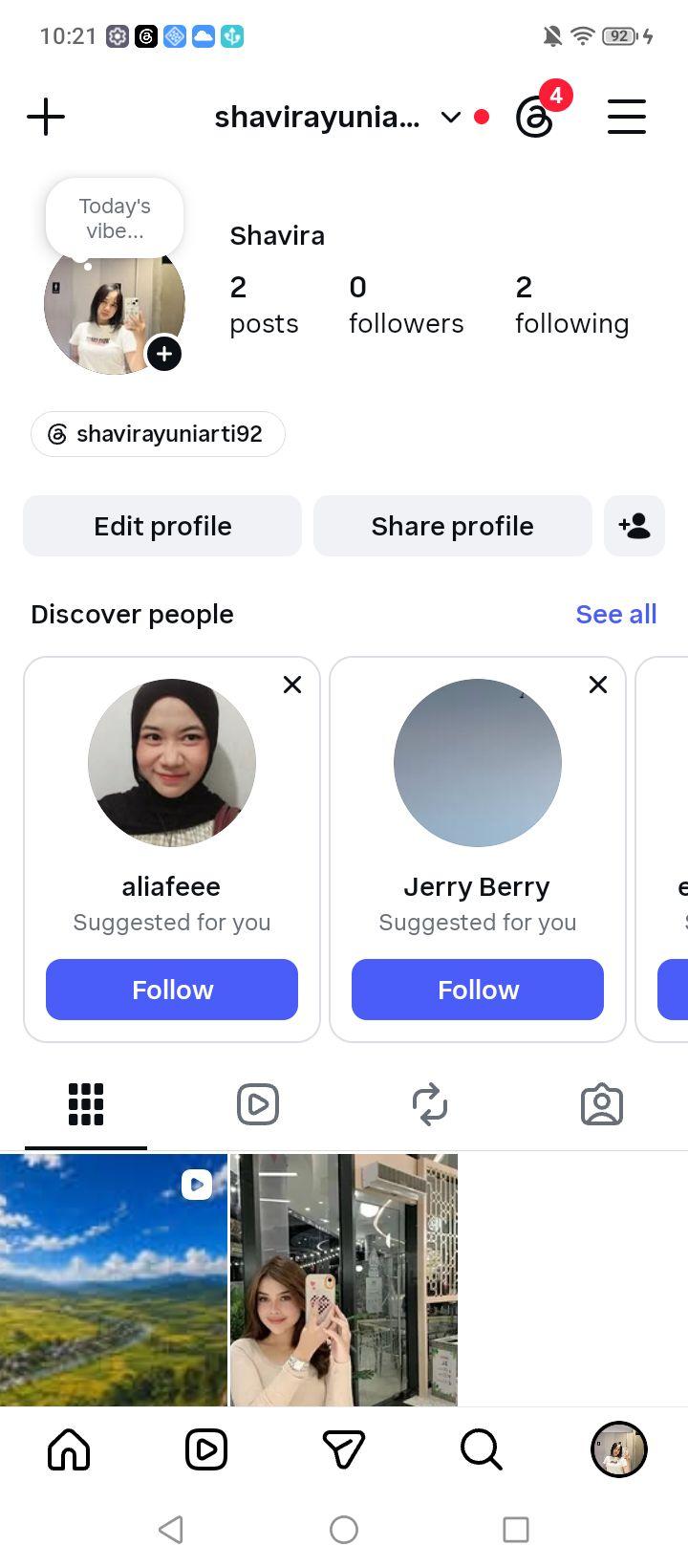Tap the Today's vibe note bubble
Viewport: 688px width, 1568px height.
click(115, 219)
